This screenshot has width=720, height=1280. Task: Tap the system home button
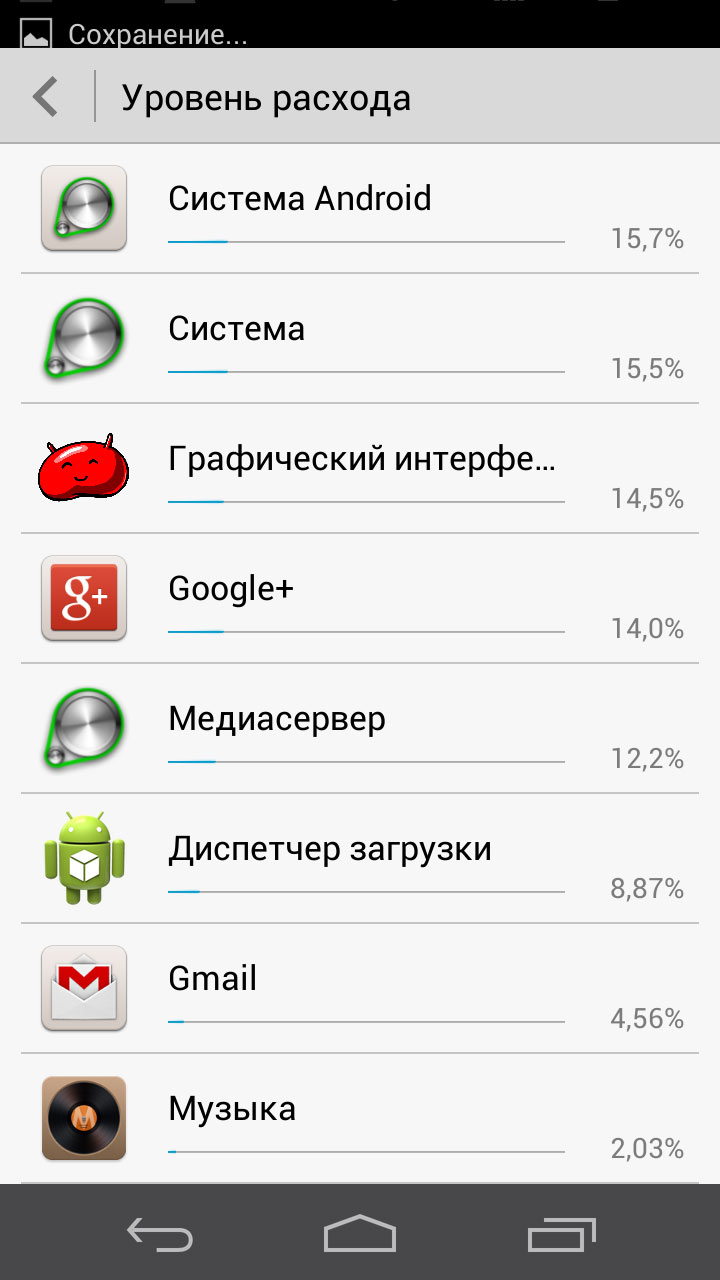360,1234
